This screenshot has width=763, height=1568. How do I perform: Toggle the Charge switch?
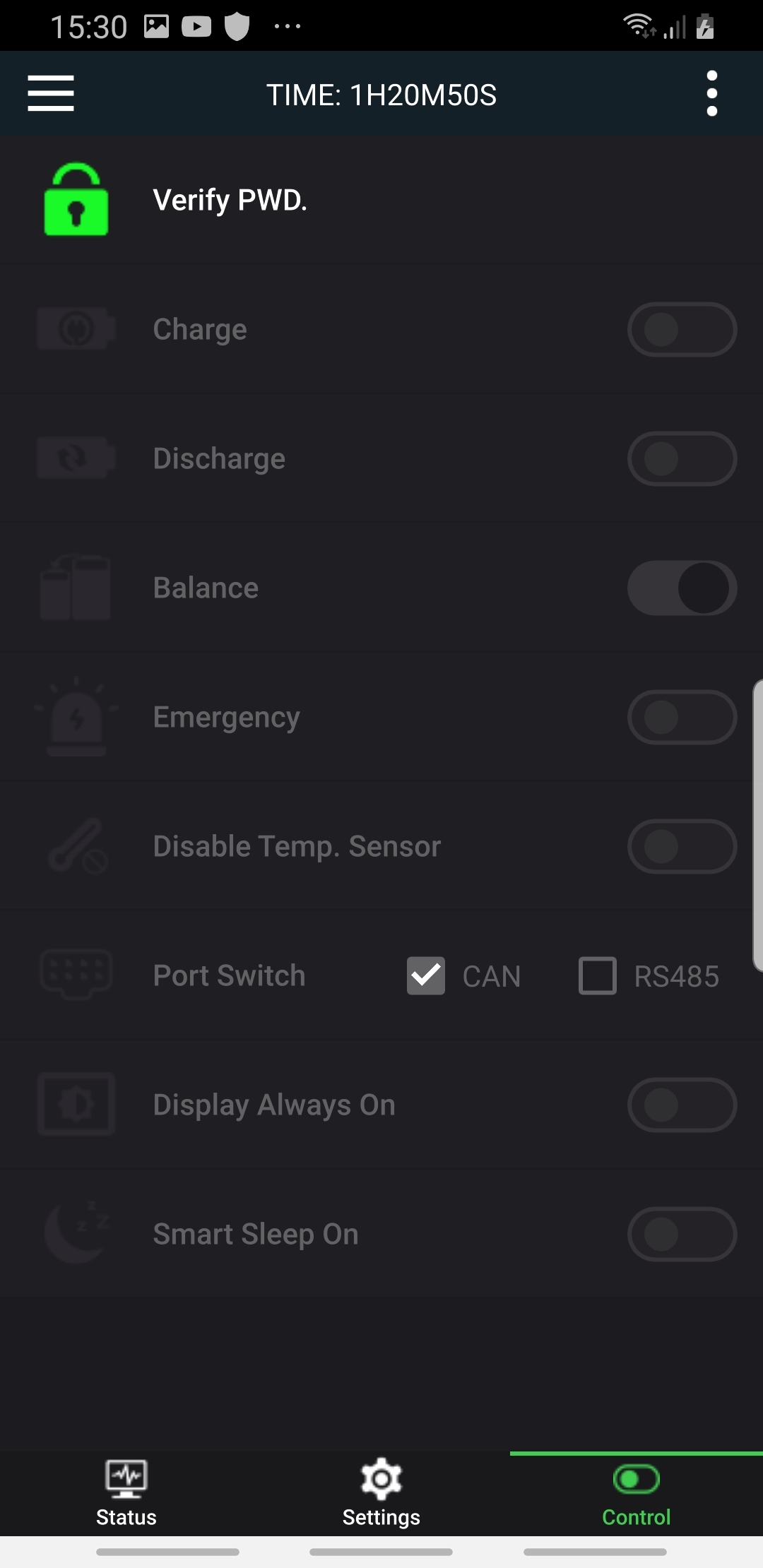[682, 330]
